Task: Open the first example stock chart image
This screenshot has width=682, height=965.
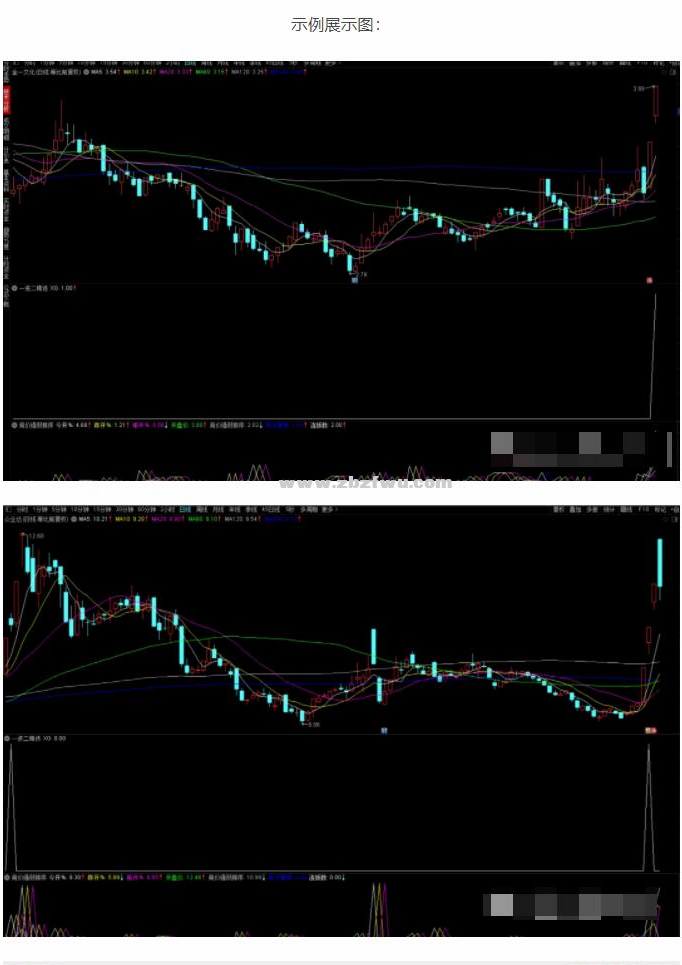Action: pyautogui.click(x=340, y=270)
